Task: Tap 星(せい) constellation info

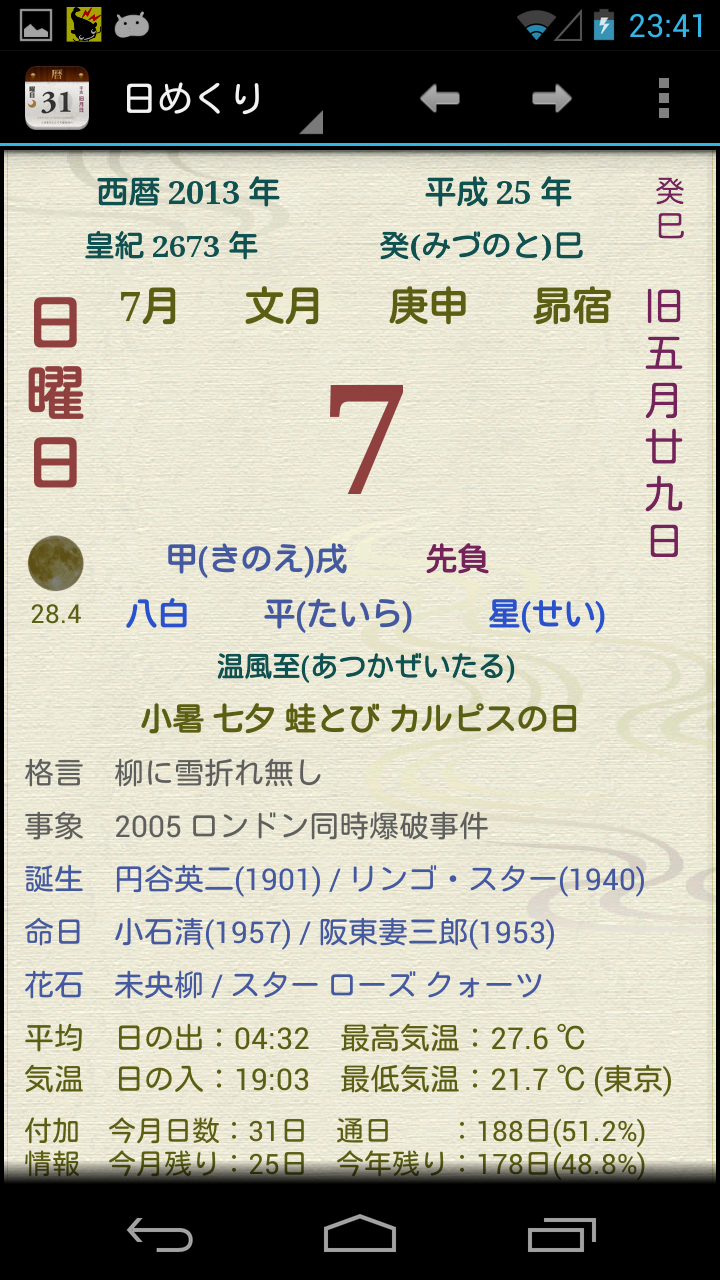Action: [x=547, y=614]
